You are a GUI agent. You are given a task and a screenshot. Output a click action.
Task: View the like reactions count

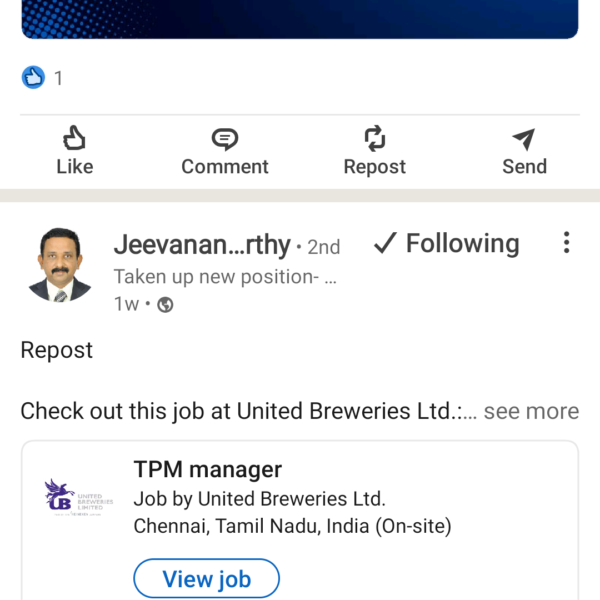click(x=43, y=77)
